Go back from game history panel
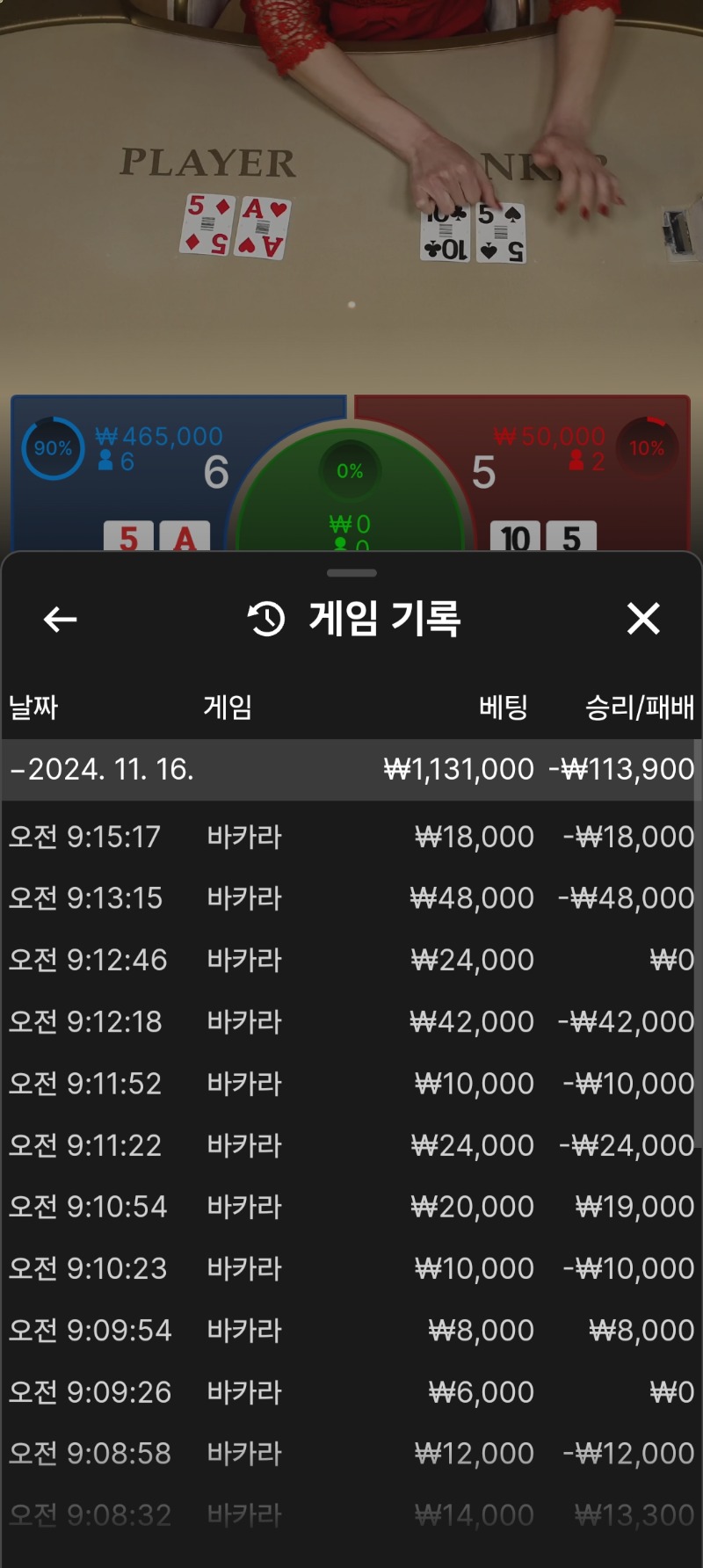 pos(61,620)
